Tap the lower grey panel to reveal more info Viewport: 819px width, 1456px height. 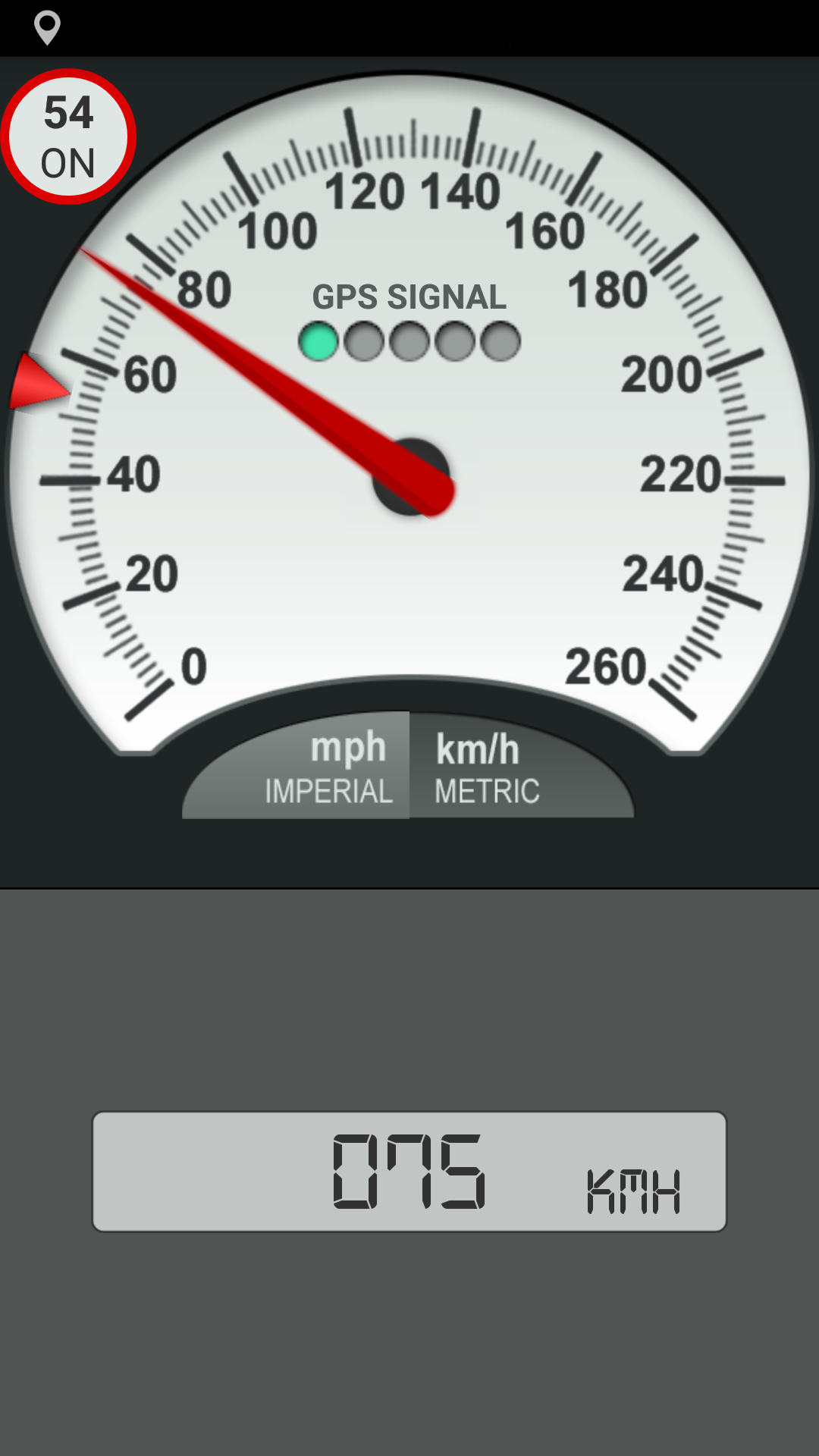click(408, 1335)
